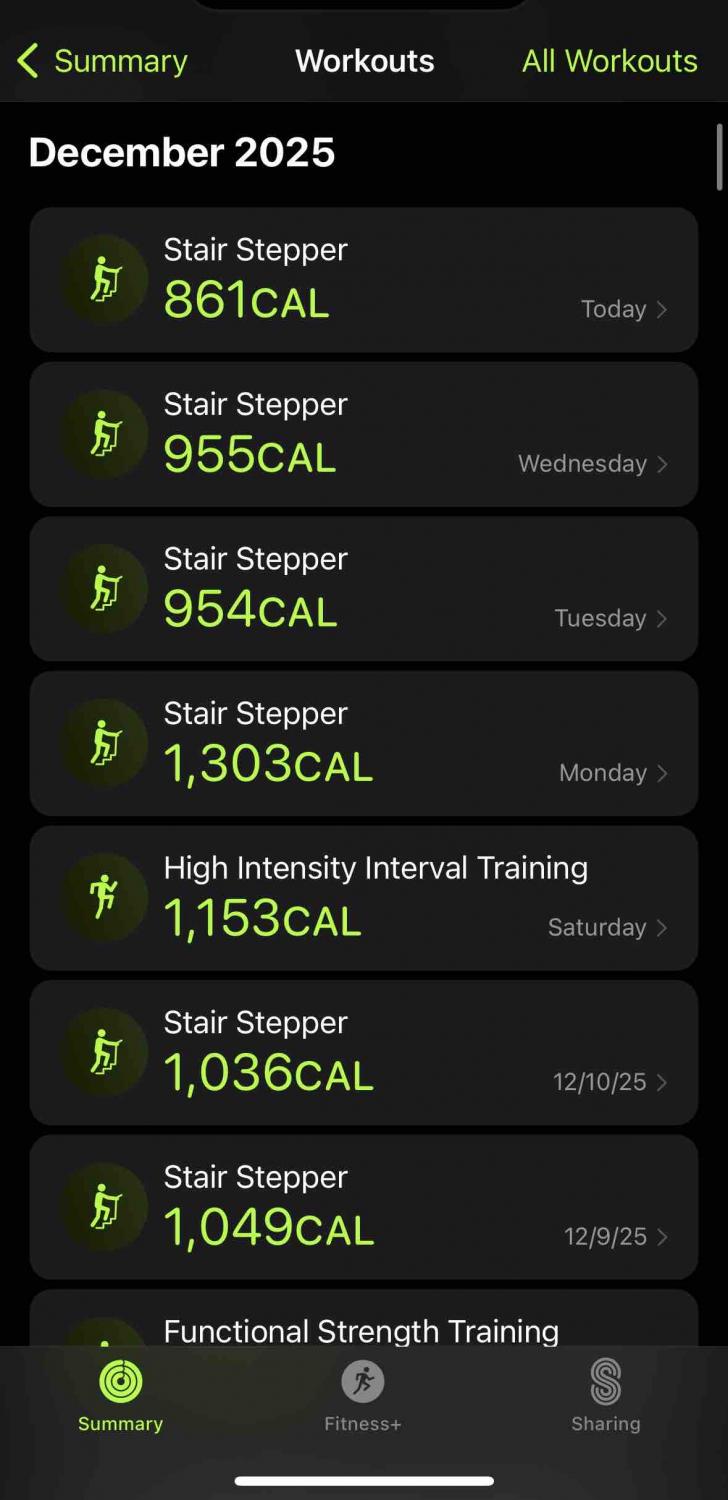The width and height of the screenshot is (728, 1500).
Task: Open the 12/9/25 Stair Stepper workout
Action: coord(363,1207)
